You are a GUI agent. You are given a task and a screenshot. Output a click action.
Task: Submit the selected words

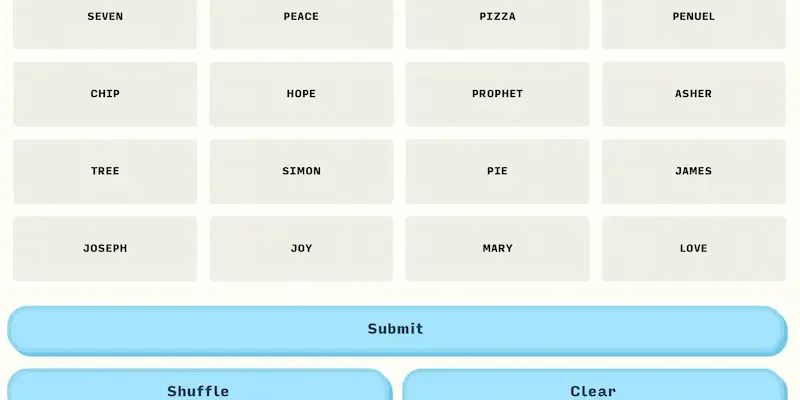tap(396, 329)
